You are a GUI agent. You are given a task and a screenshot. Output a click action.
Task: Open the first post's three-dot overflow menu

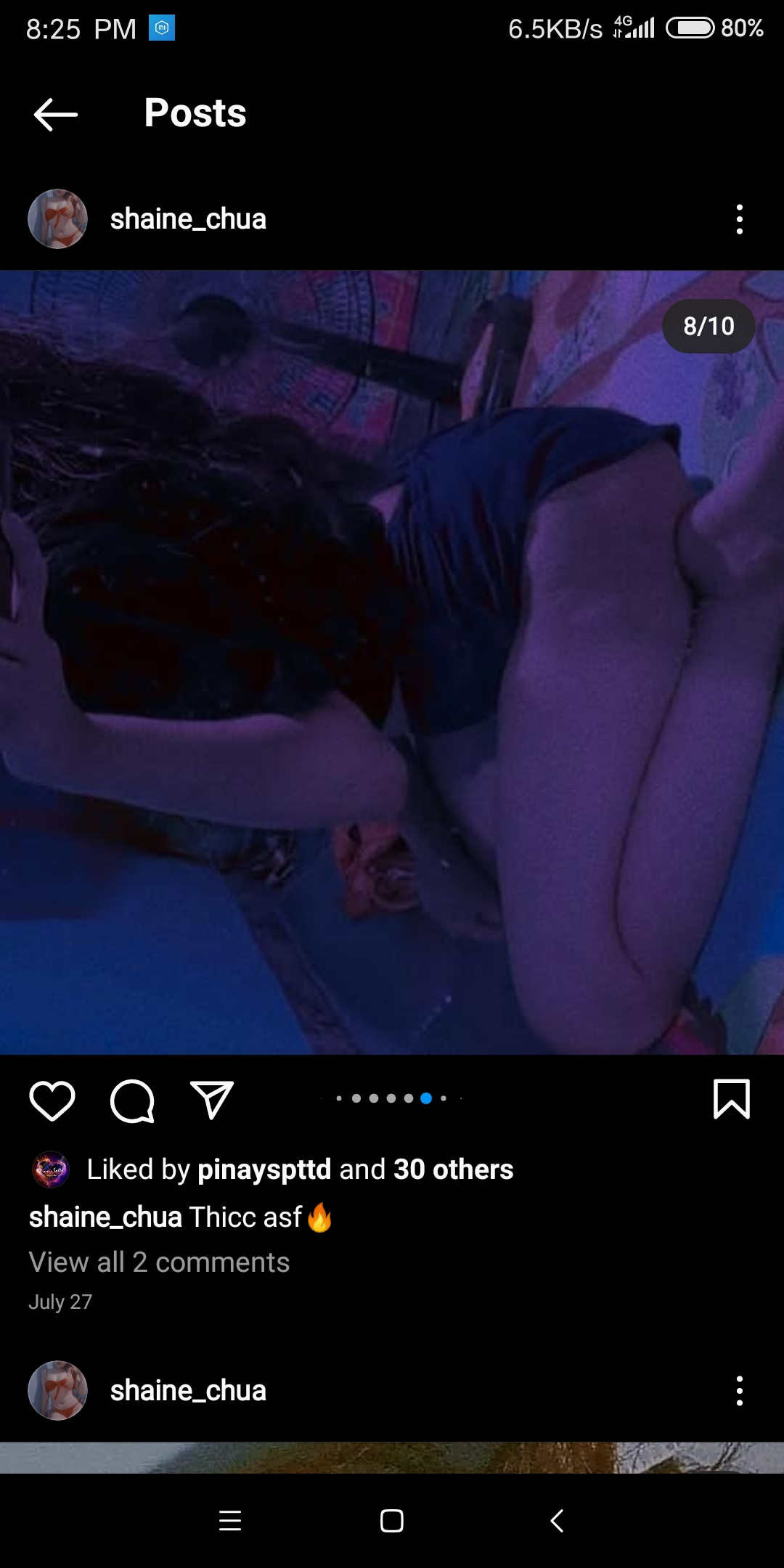(739, 219)
